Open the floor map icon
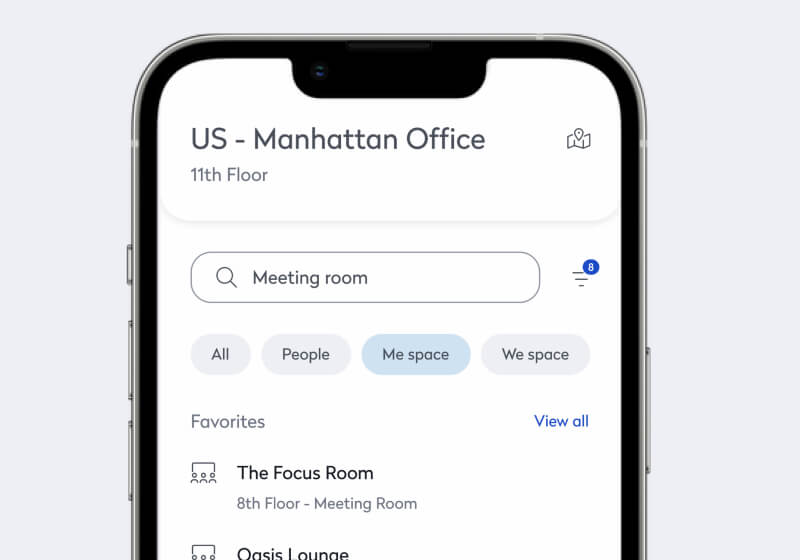This screenshot has width=800, height=560. tap(578, 140)
